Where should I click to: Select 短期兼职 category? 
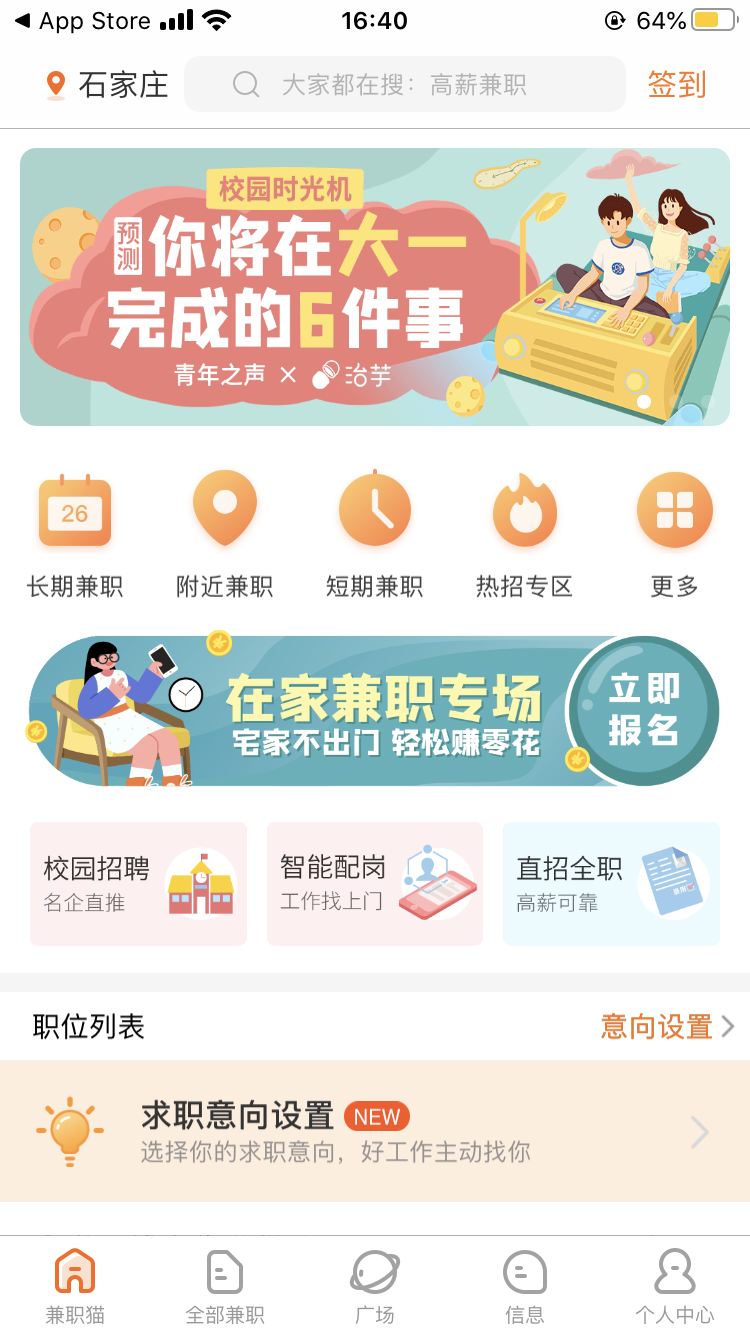pyautogui.click(x=375, y=535)
